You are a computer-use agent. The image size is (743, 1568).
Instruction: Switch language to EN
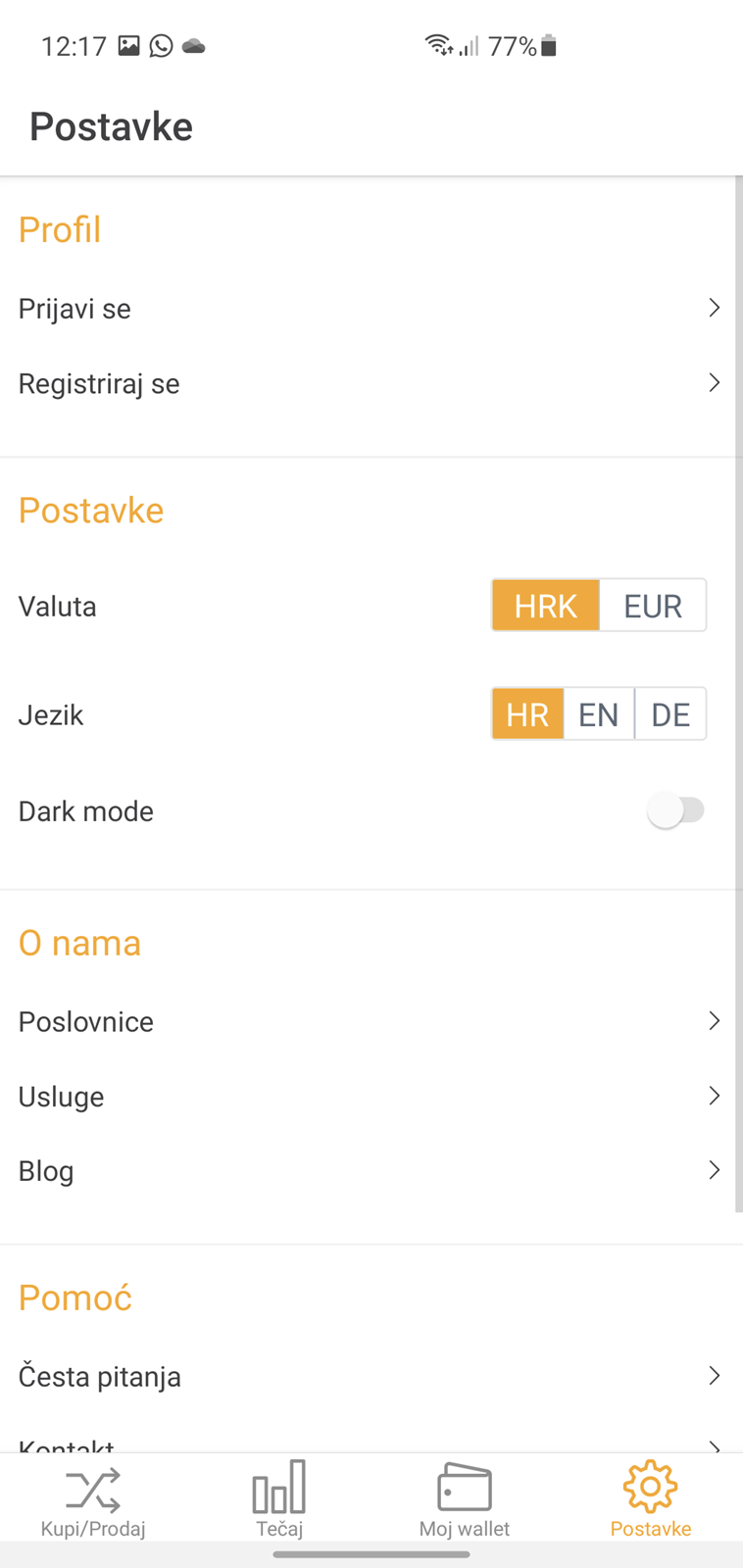(599, 713)
